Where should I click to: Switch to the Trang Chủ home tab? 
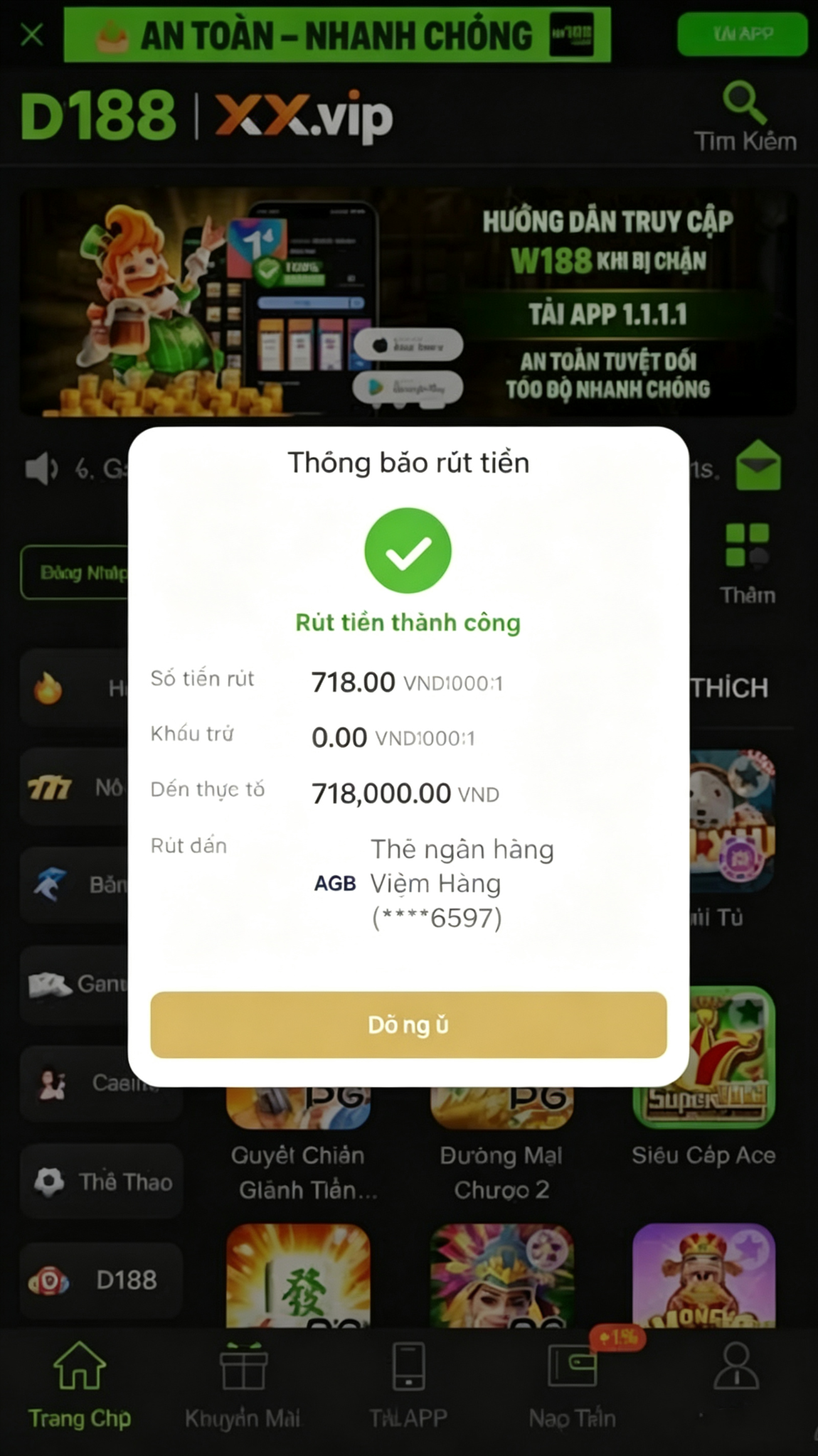pyautogui.click(x=80, y=1384)
